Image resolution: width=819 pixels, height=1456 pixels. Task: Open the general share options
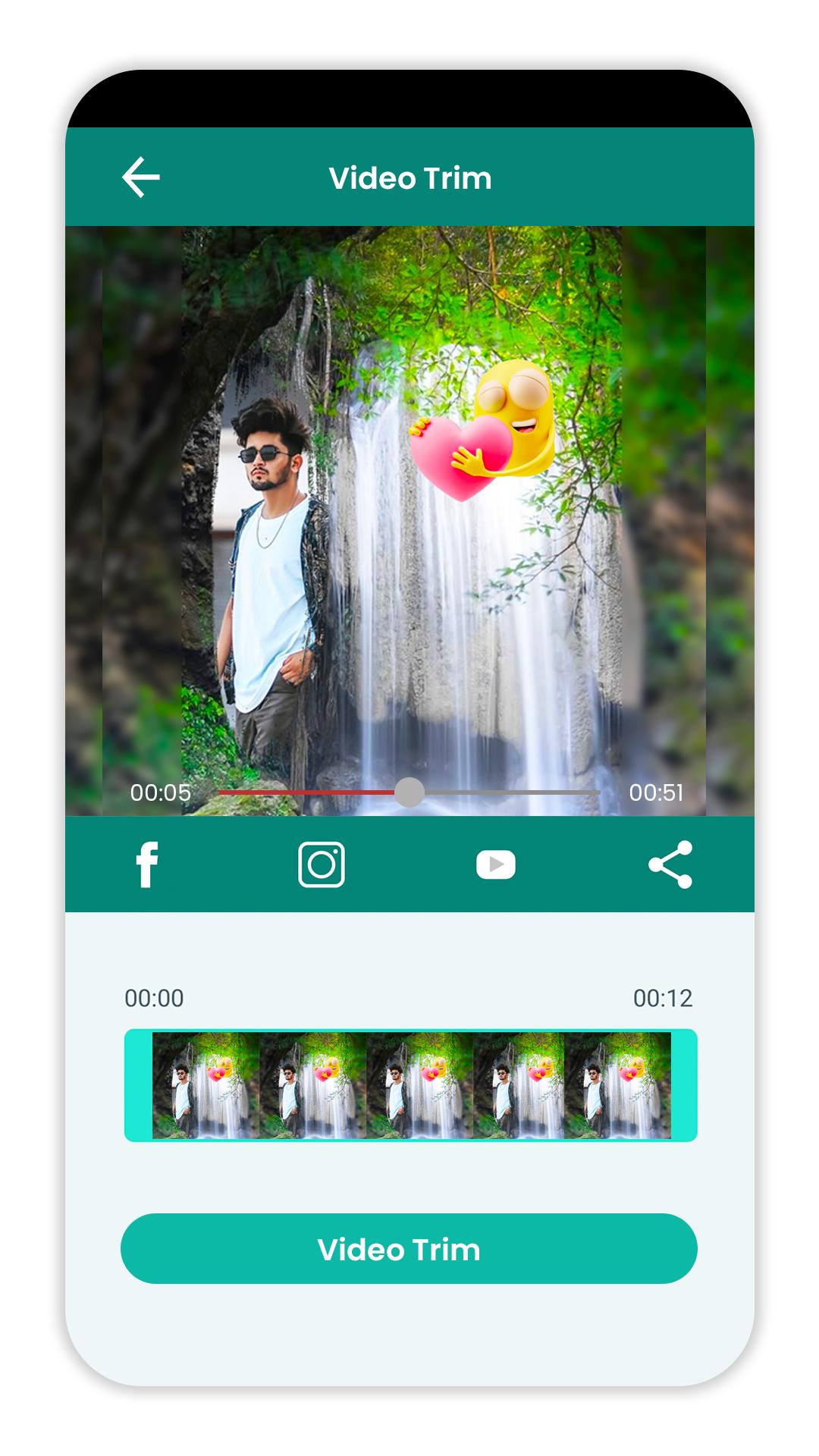coord(670,864)
